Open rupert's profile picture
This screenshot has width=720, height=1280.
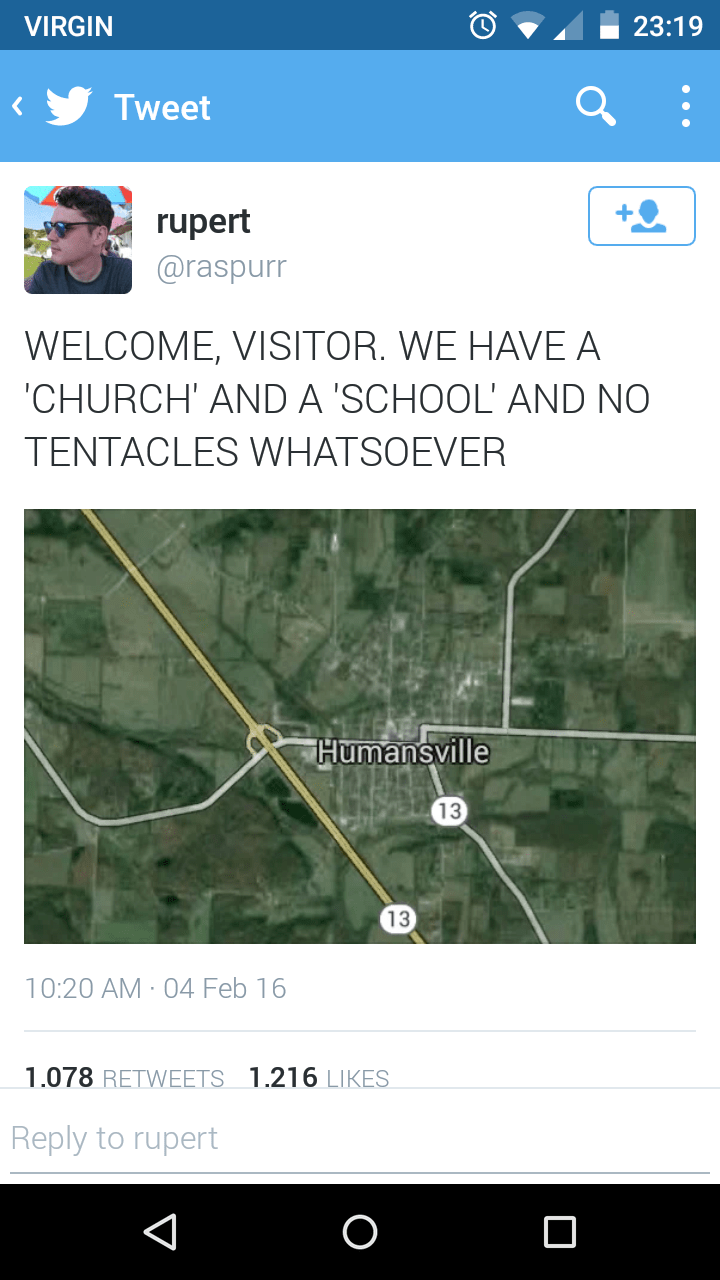click(x=78, y=240)
